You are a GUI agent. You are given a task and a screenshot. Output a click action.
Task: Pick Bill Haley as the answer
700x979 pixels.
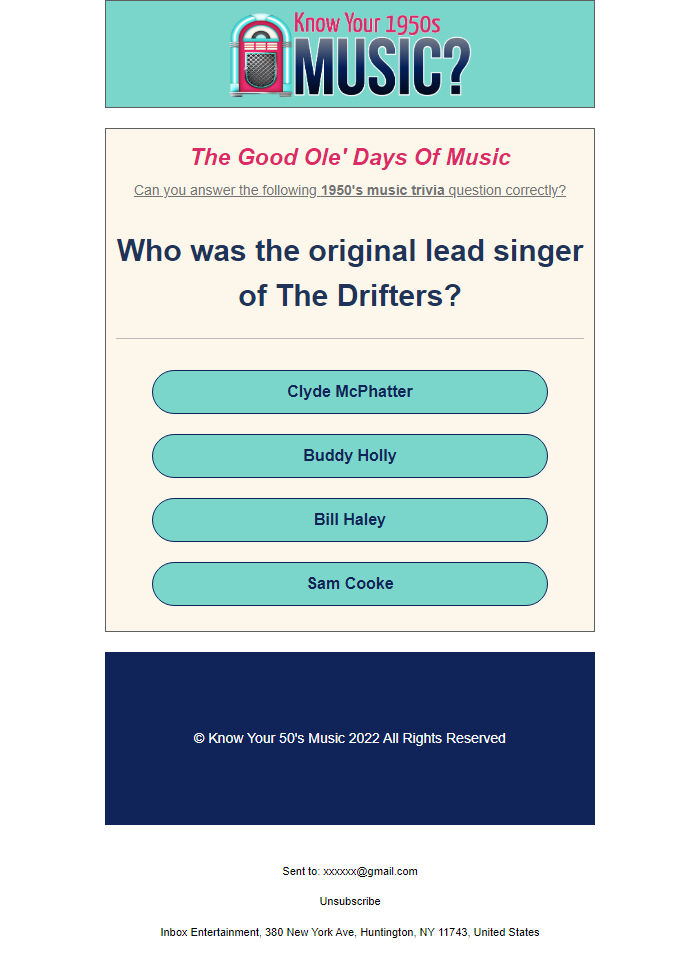[x=350, y=520]
